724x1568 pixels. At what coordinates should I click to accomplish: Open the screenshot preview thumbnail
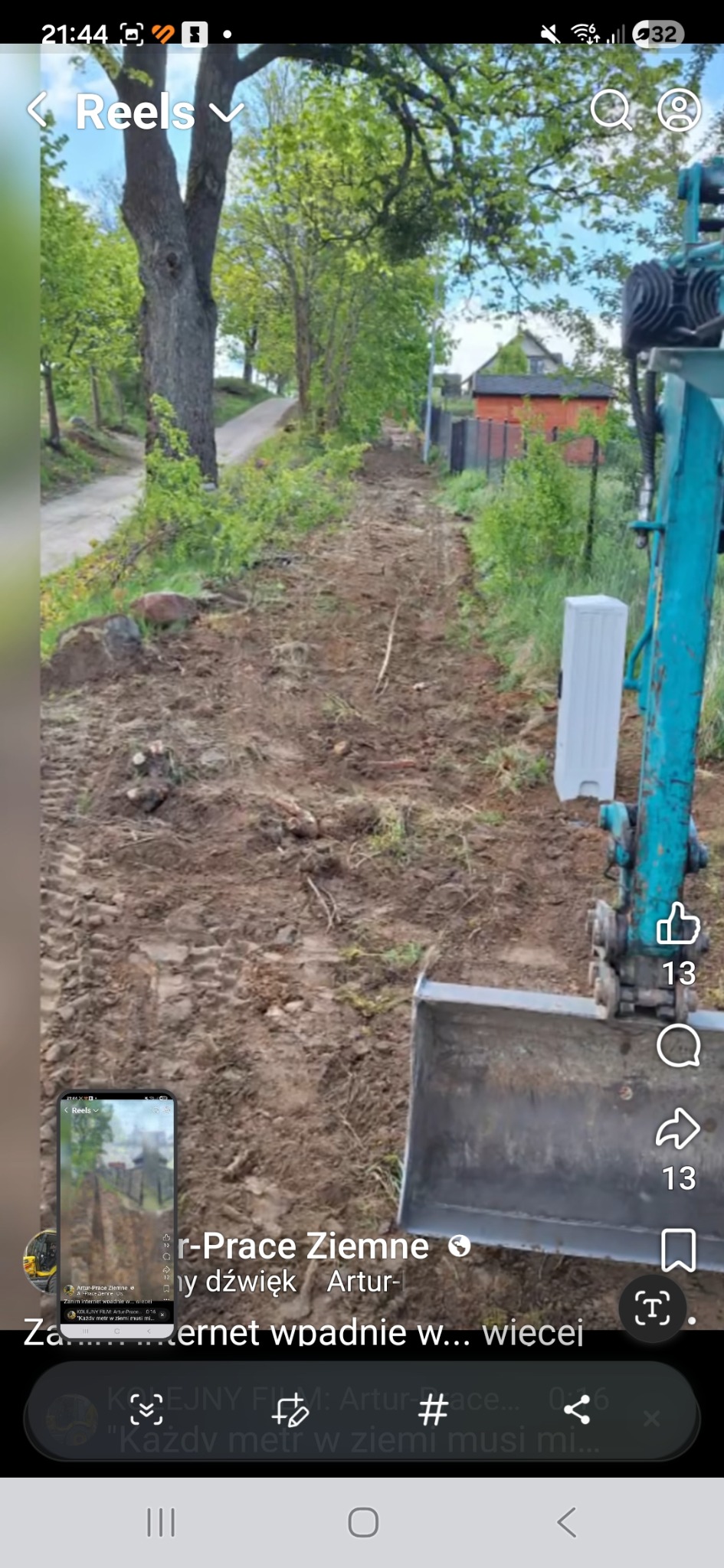pyautogui.click(x=115, y=1202)
